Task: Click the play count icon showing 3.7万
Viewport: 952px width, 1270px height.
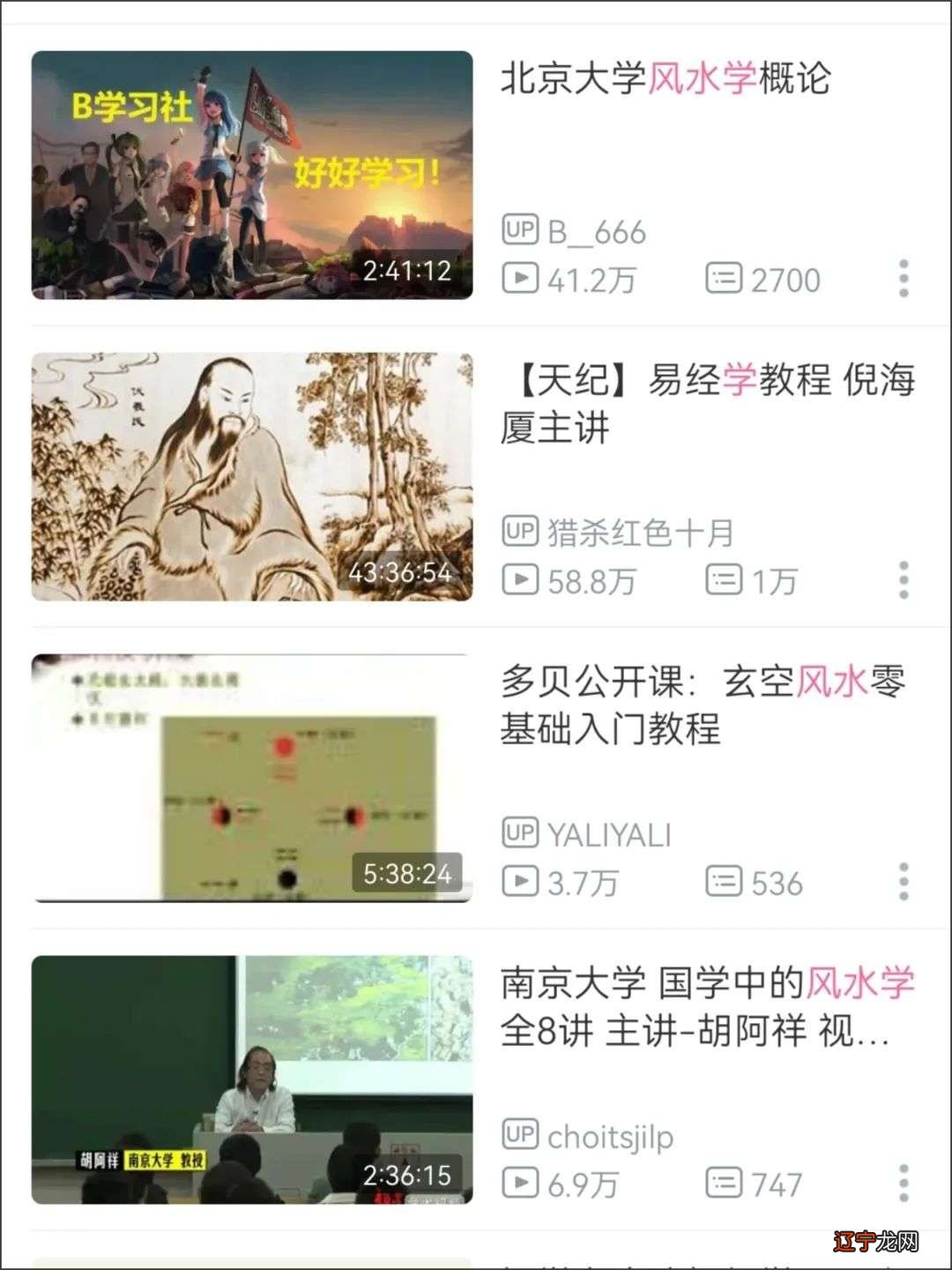Action: [524, 881]
